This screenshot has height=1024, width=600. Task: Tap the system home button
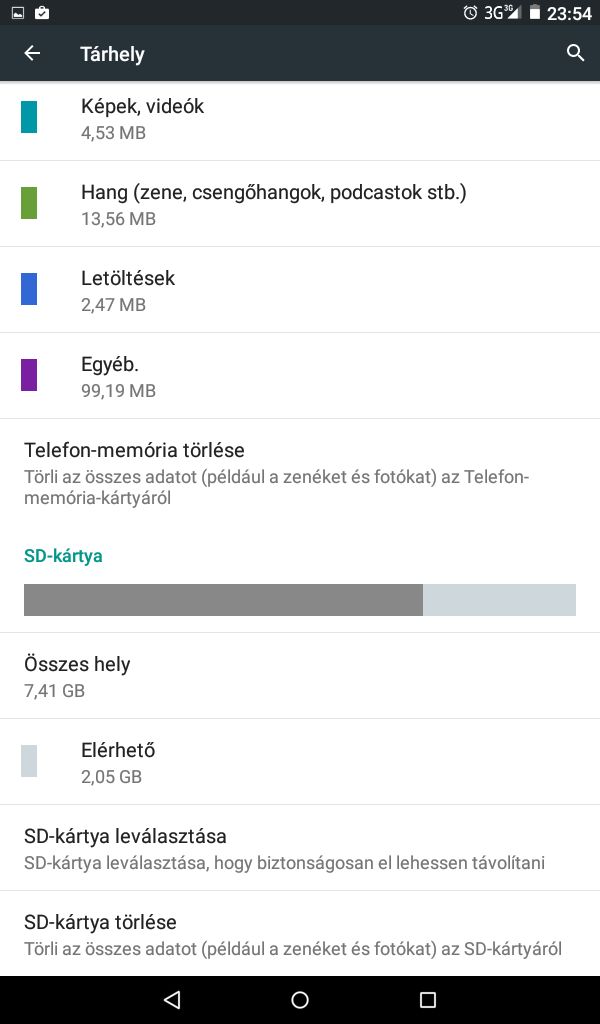(300, 999)
